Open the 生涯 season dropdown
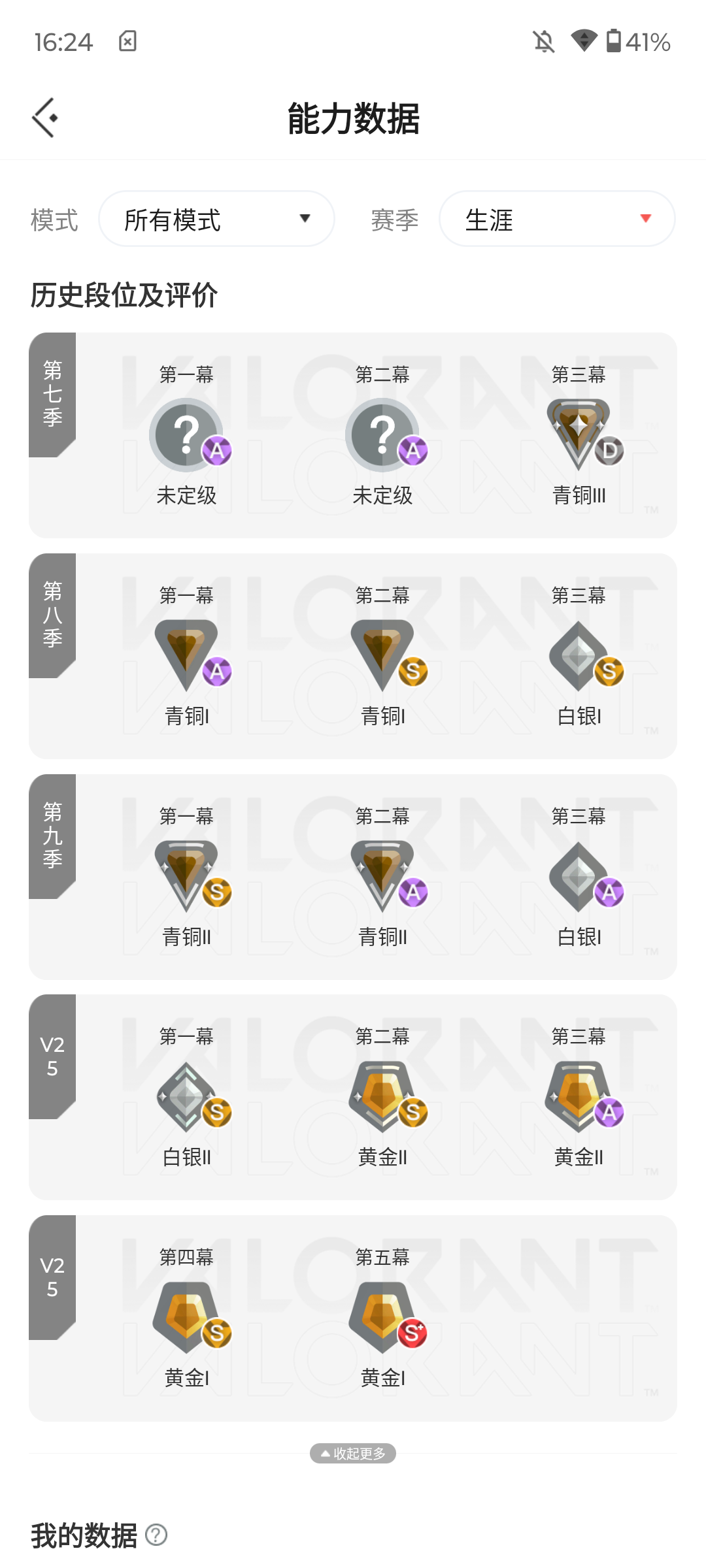 tap(557, 219)
